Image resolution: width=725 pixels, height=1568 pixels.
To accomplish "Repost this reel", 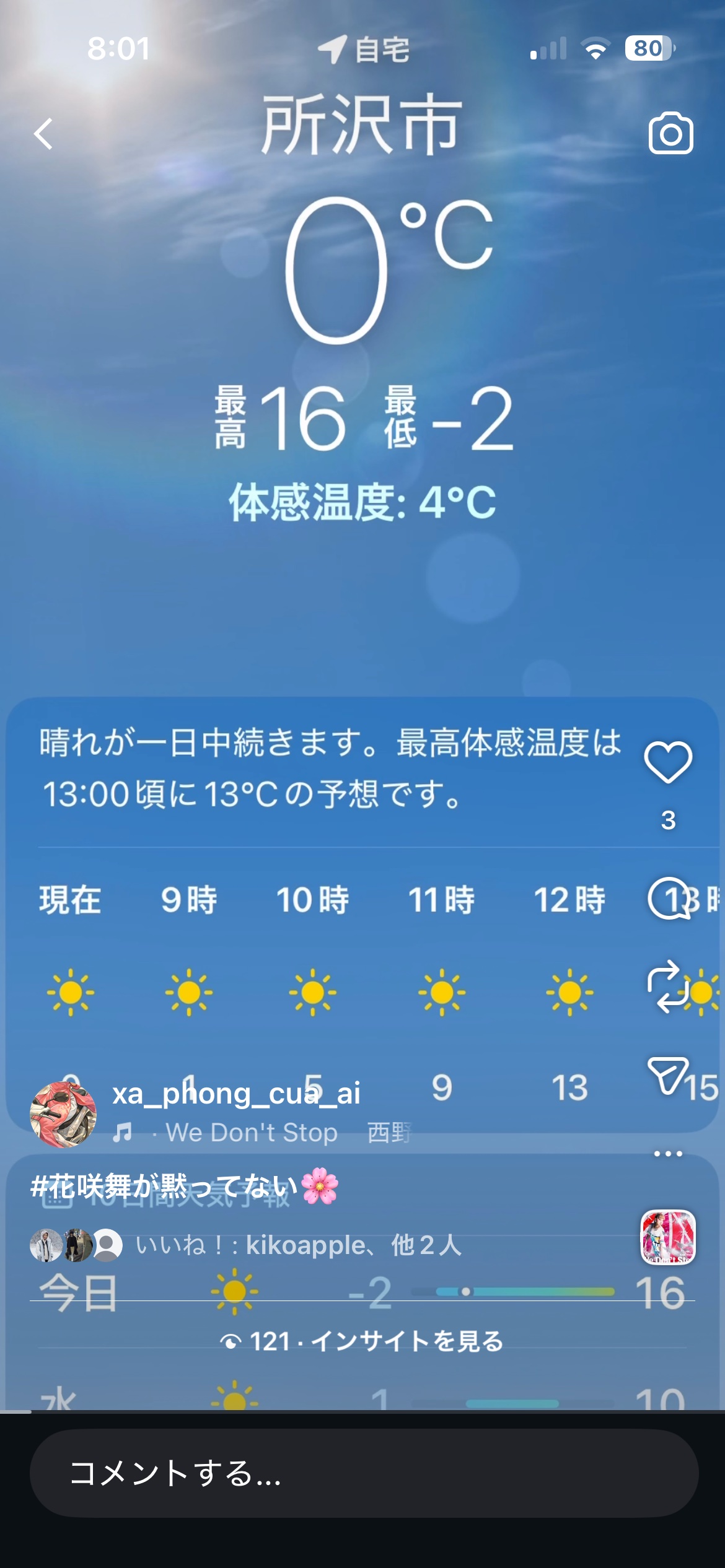I will click(x=667, y=986).
